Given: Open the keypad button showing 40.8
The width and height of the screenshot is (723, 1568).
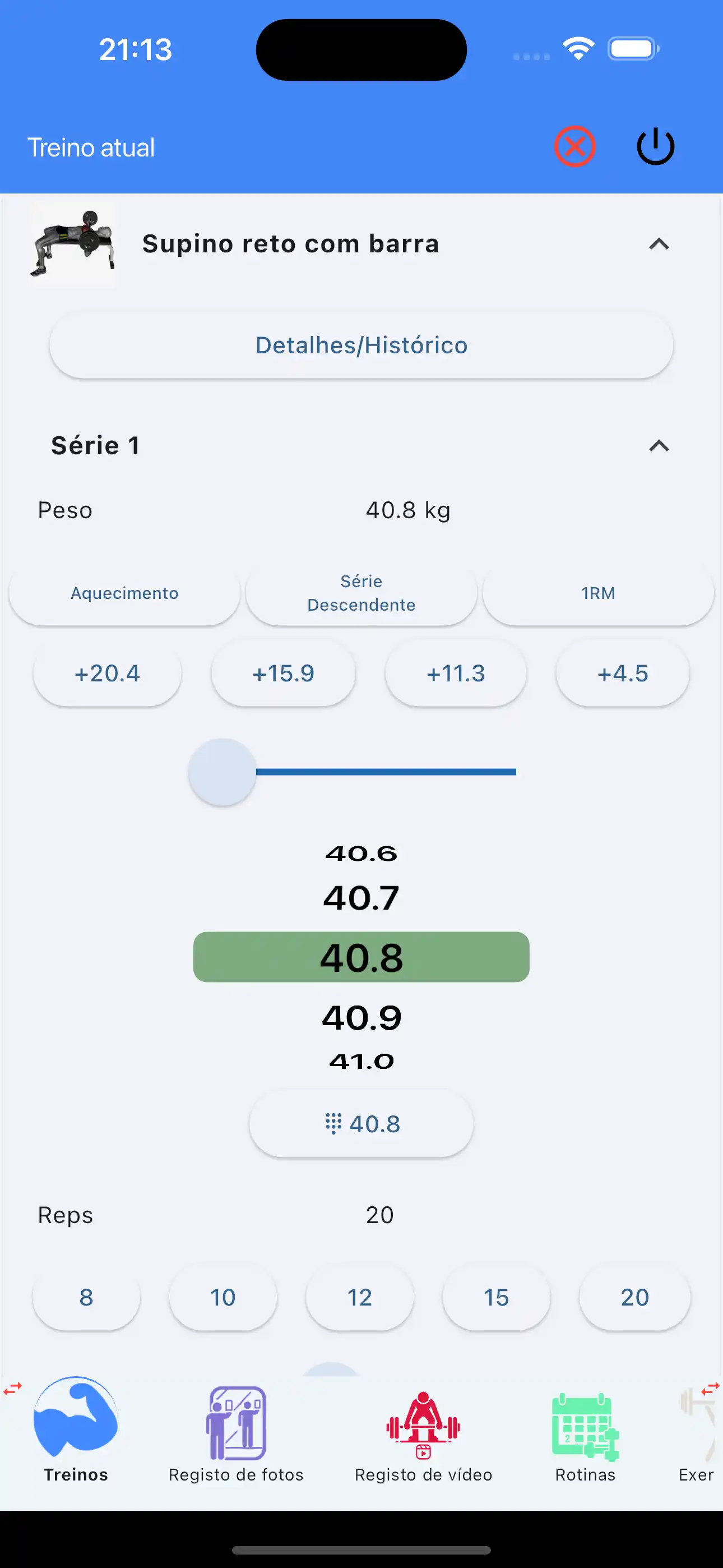Looking at the screenshot, I should pyautogui.click(x=361, y=1124).
